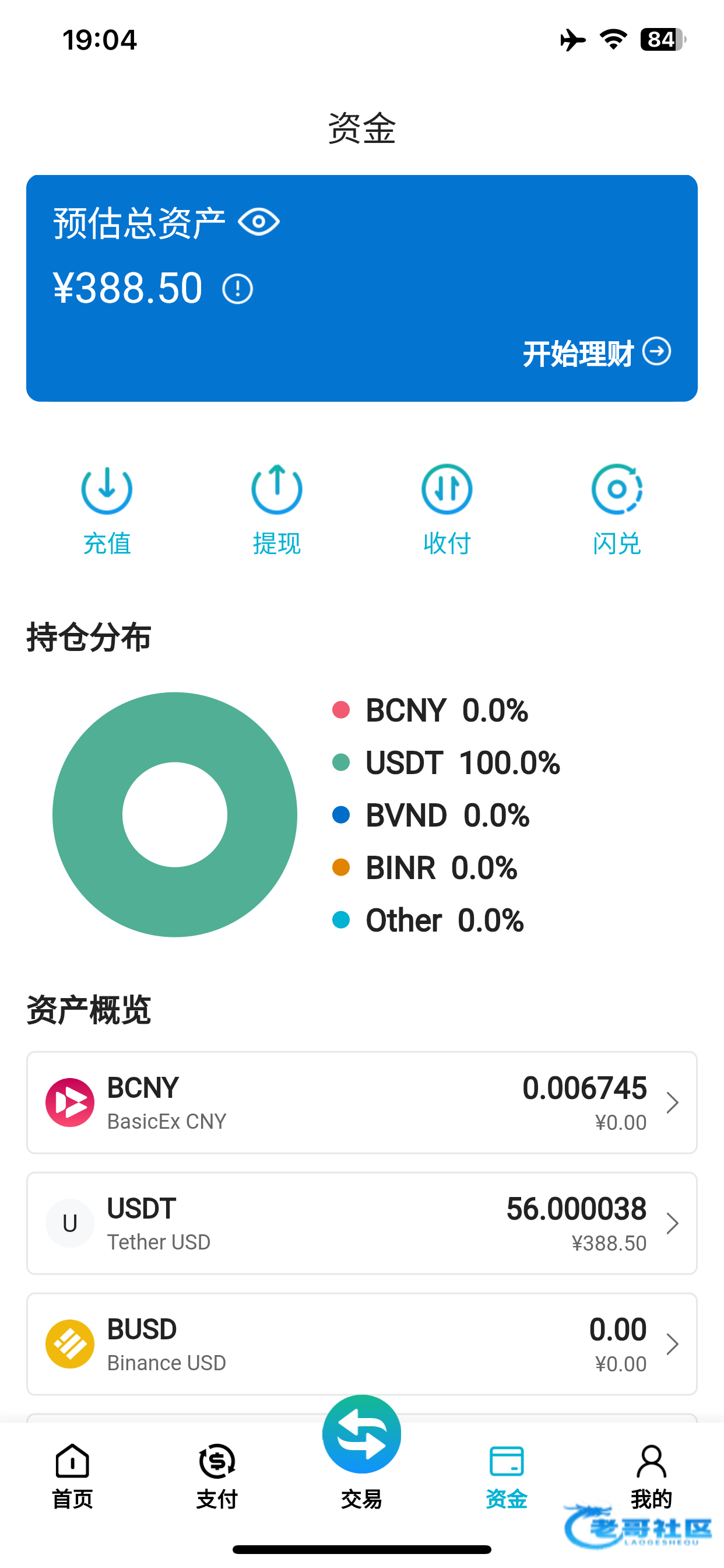724x1568 pixels.
Task: Open the BUSD Binance USD asset
Action: pyautogui.click(x=361, y=1343)
